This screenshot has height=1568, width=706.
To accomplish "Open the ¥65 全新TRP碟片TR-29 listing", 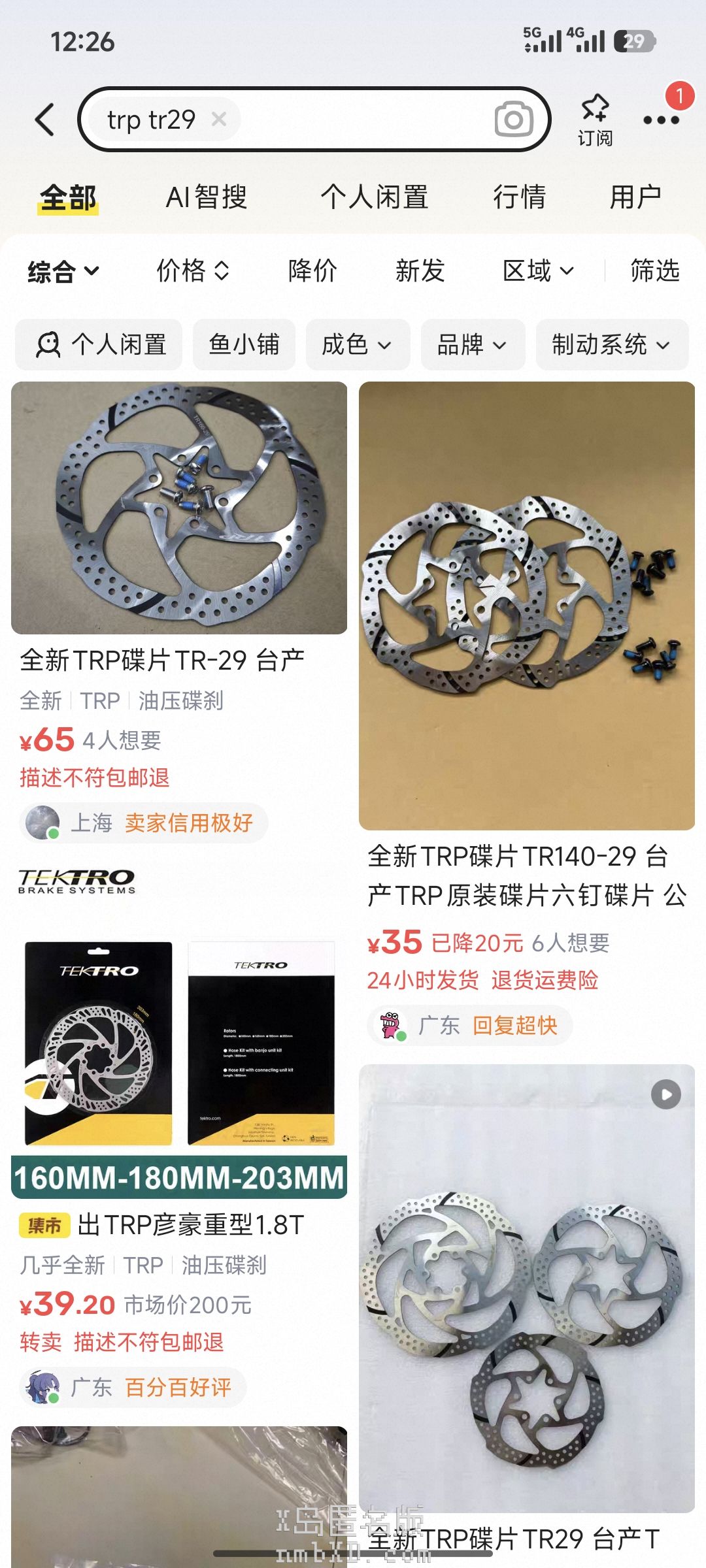I will point(179,612).
